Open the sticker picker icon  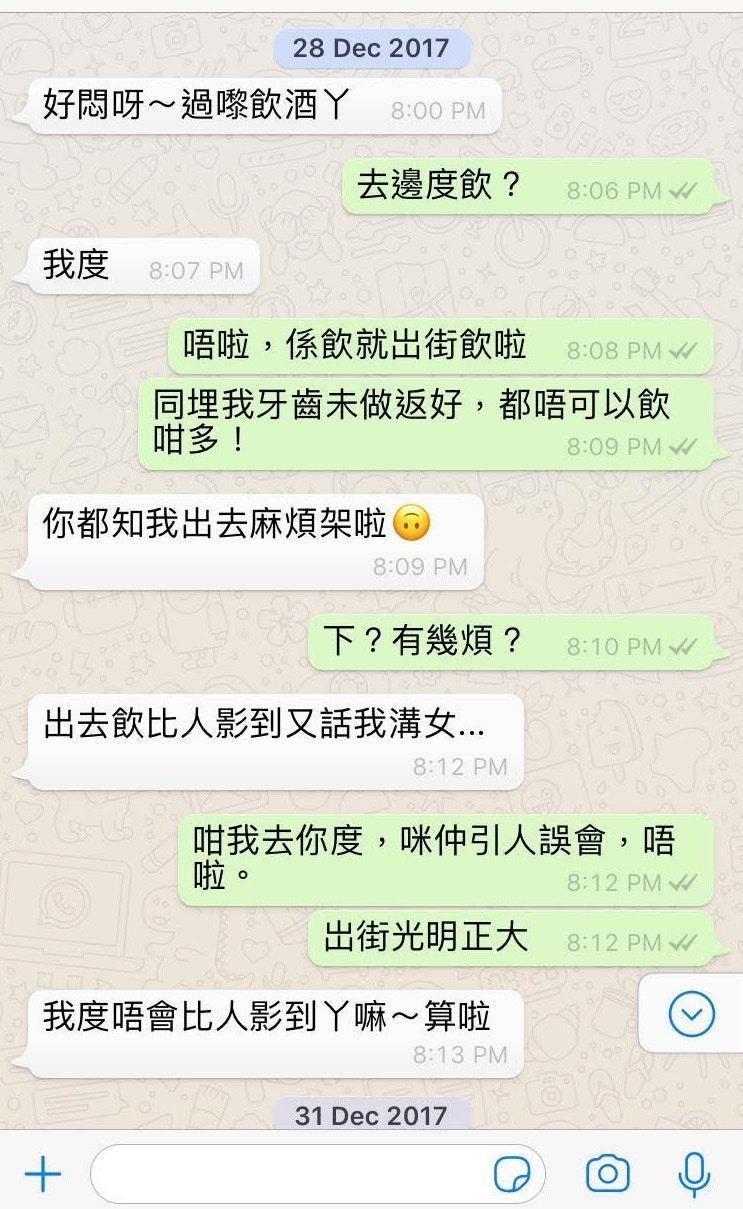[x=512, y=1175]
